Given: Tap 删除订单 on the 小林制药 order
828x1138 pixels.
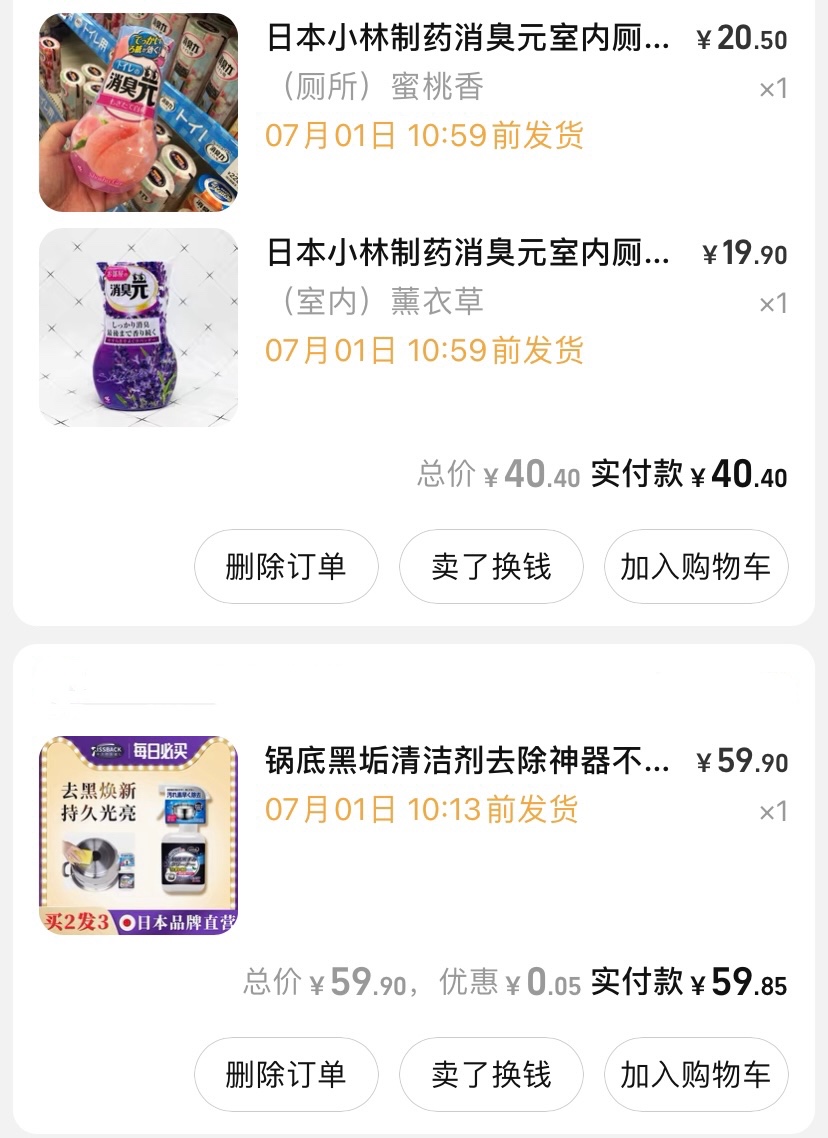Looking at the screenshot, I should [286, 566].
